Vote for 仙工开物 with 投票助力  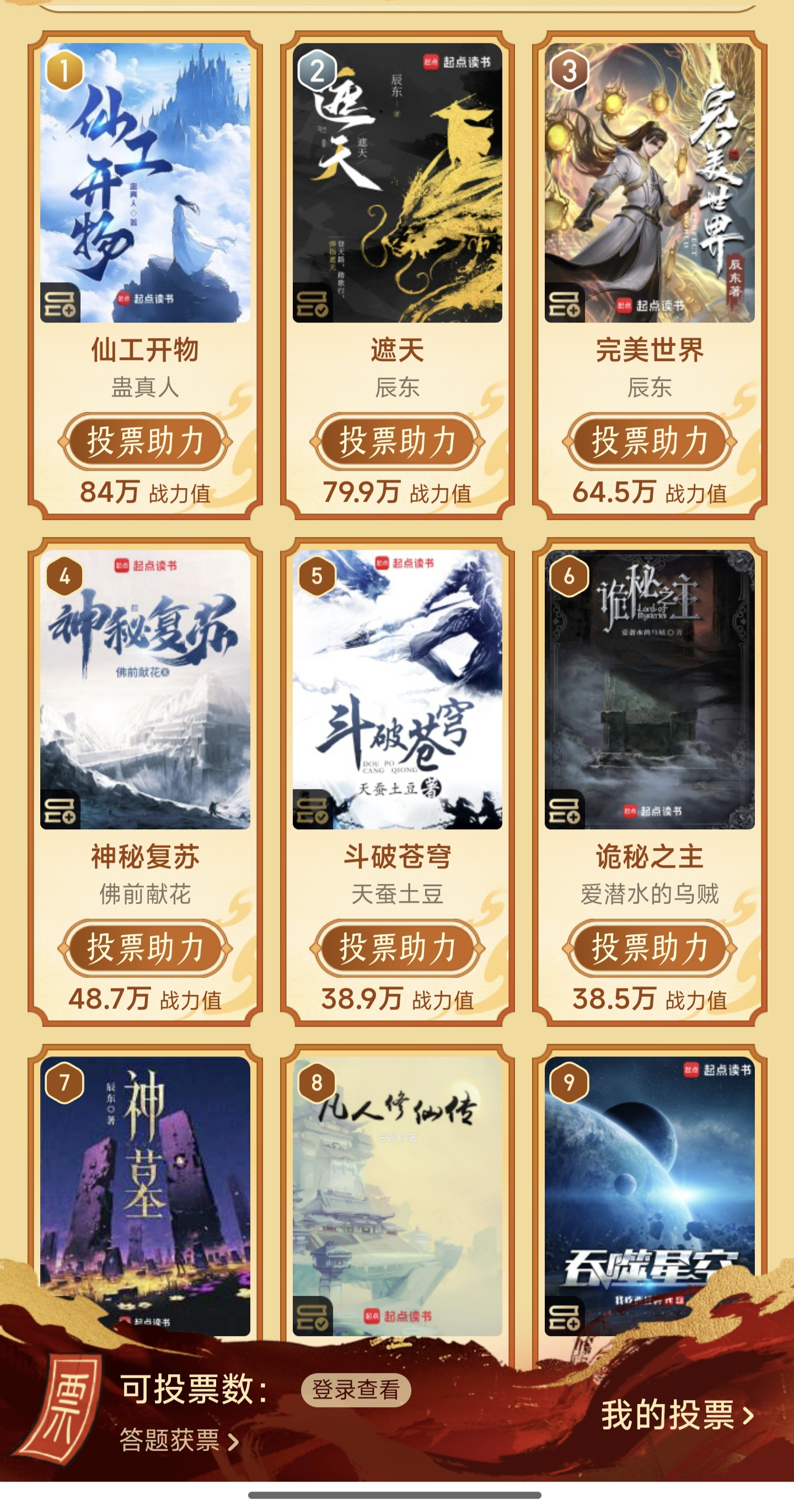pos(145,441)
